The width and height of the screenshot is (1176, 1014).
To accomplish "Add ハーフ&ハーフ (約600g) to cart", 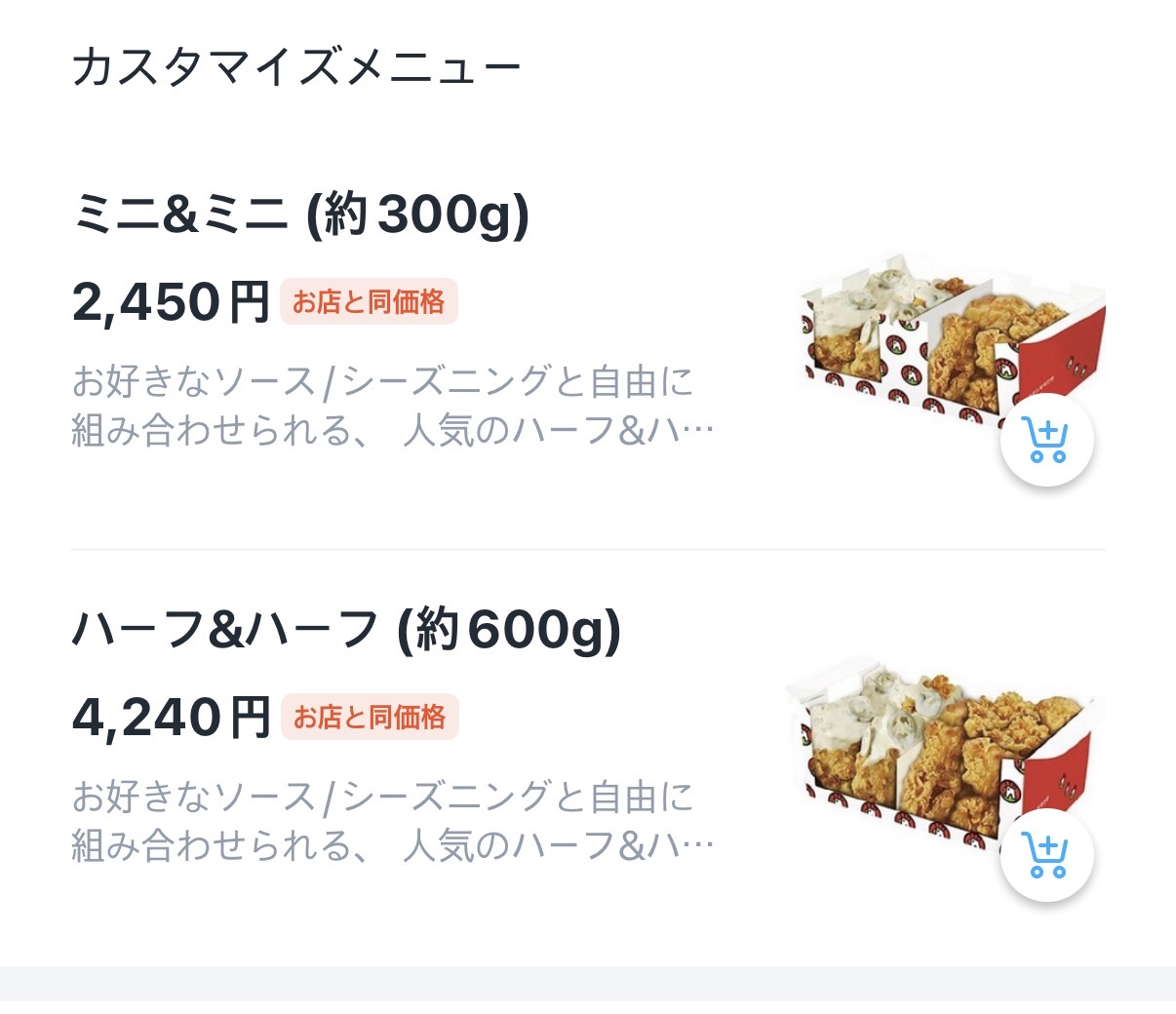I will (x=1046, y=855).
